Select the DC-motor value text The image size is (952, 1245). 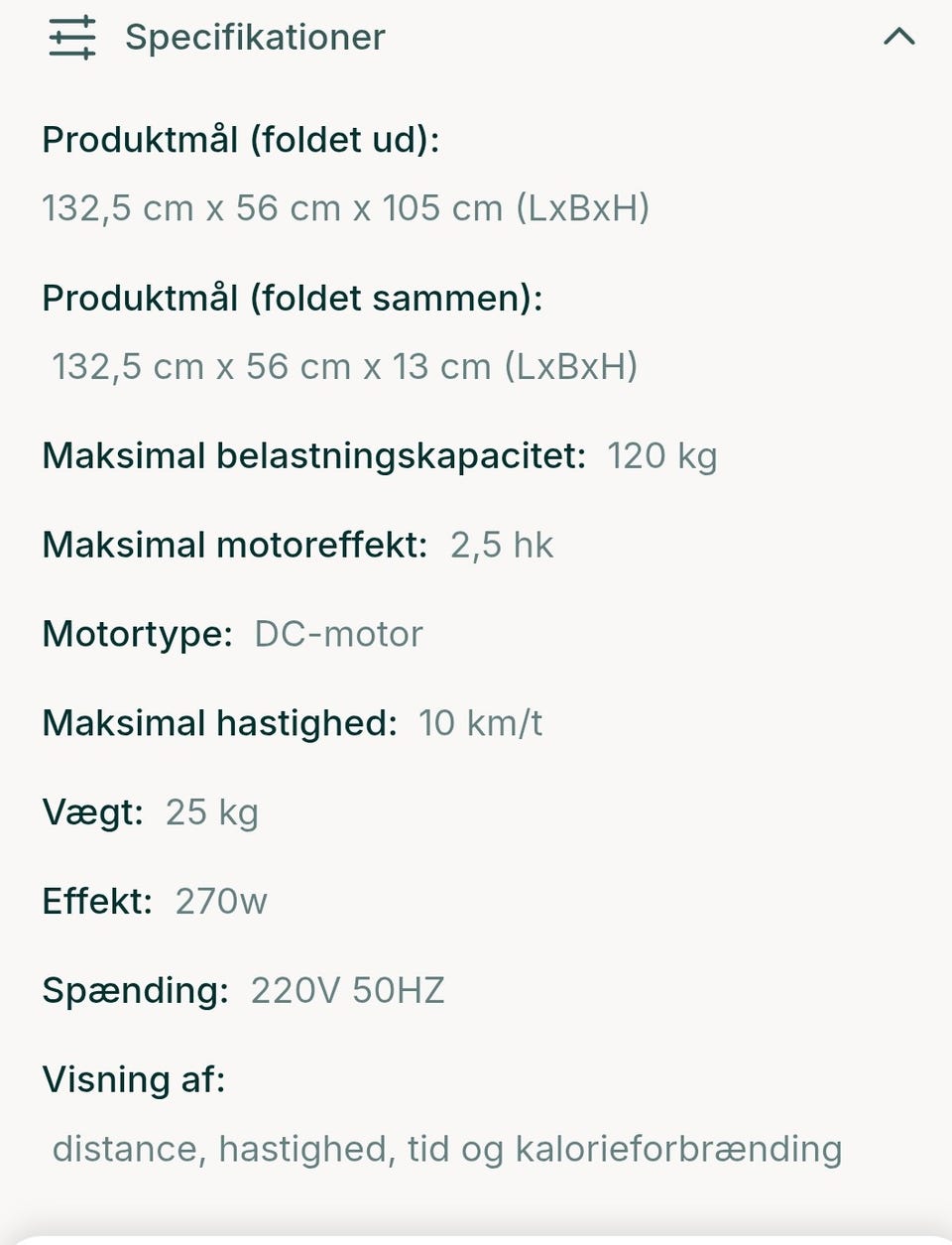337,634
